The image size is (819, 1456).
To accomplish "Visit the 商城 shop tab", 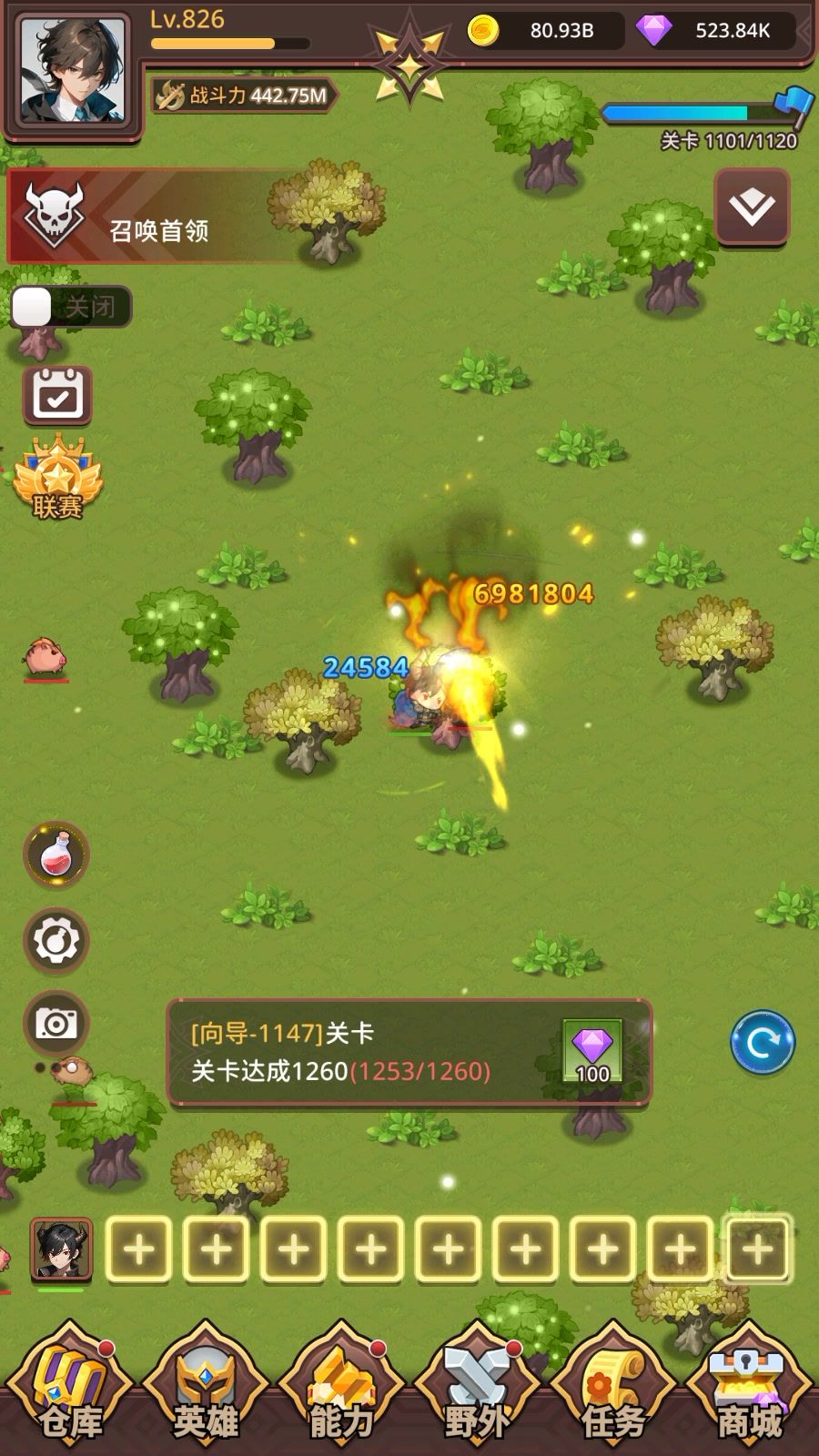I will 750,1392.
